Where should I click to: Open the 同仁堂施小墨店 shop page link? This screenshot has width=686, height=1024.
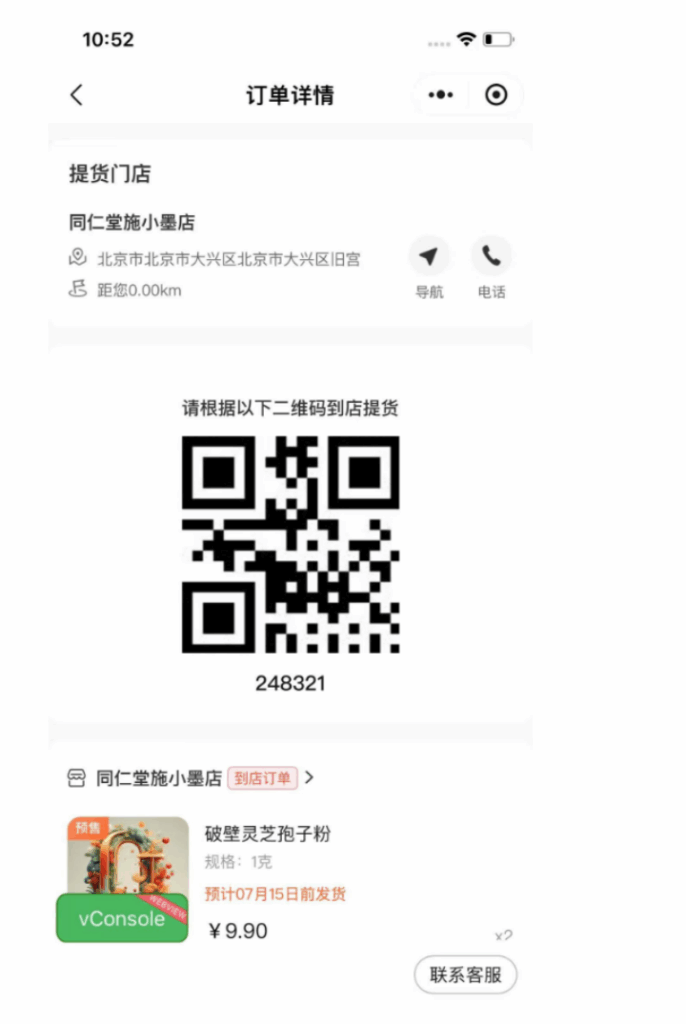coord(190,778)
